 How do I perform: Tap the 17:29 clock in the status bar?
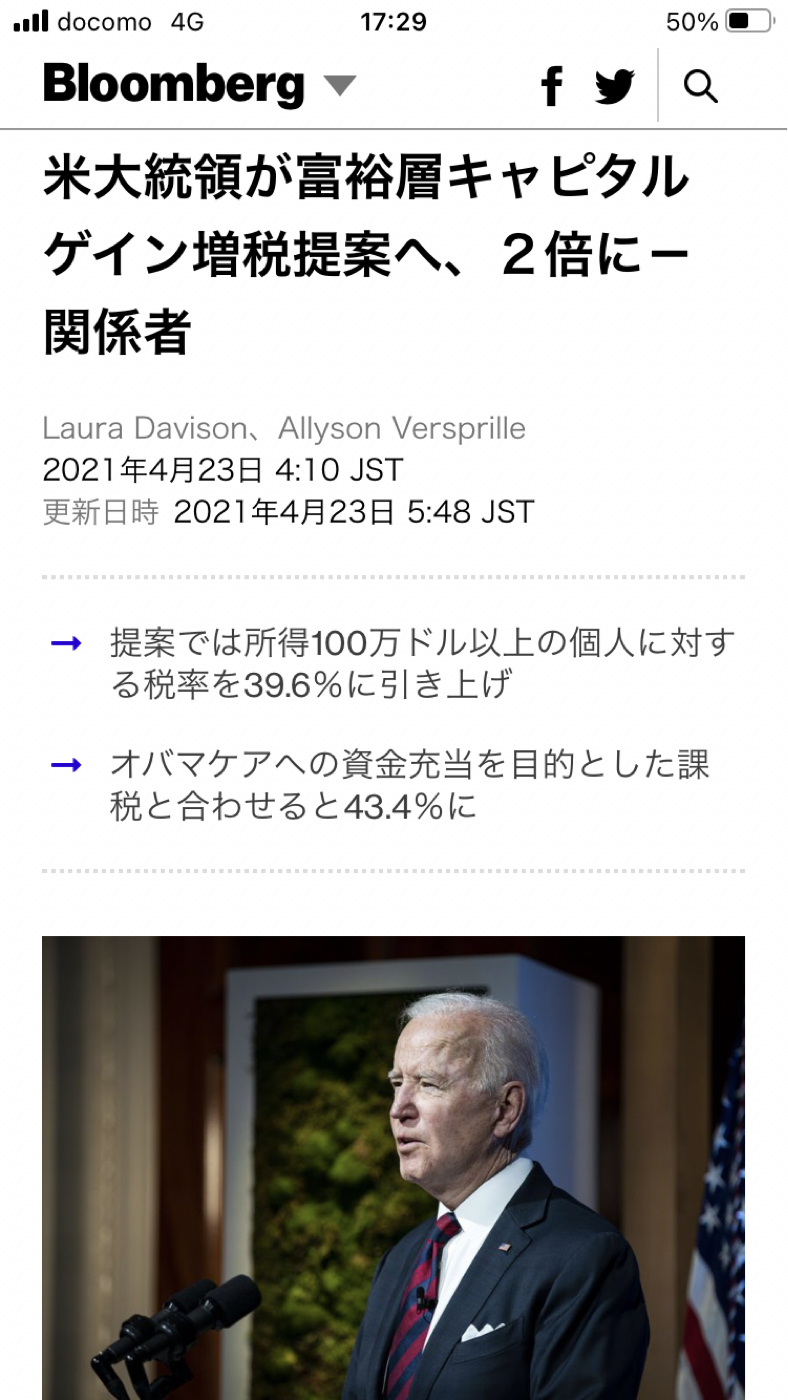point(394,21)
